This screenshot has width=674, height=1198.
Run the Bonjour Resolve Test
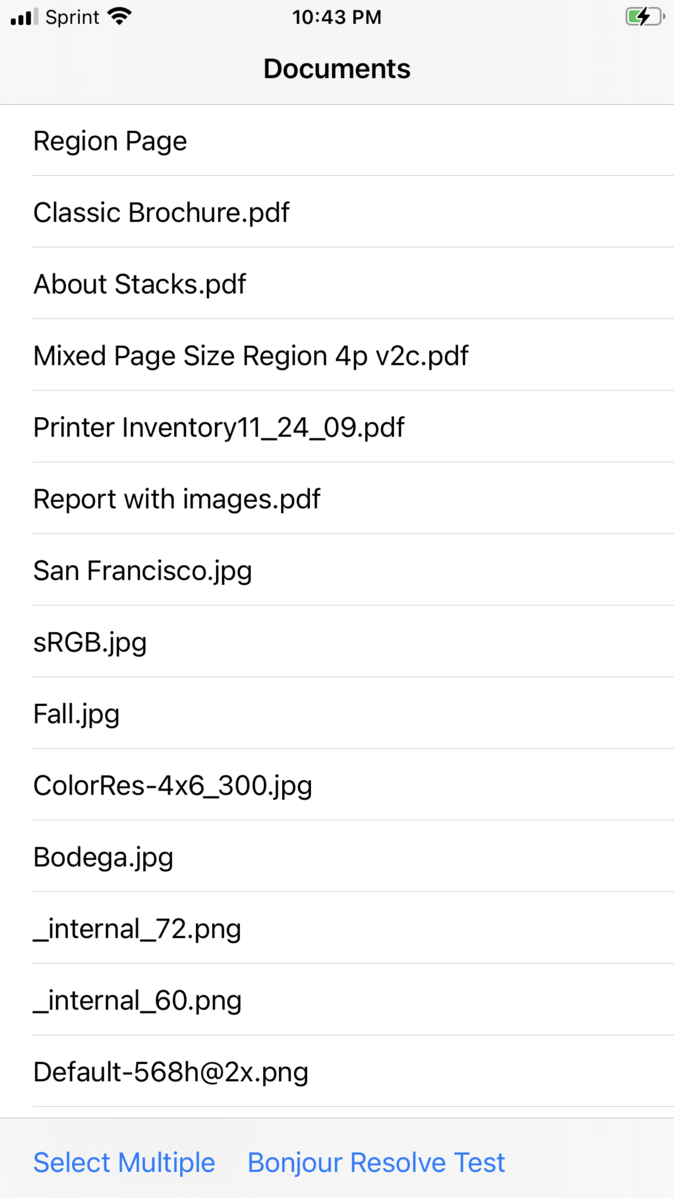tap(376, 1162)
